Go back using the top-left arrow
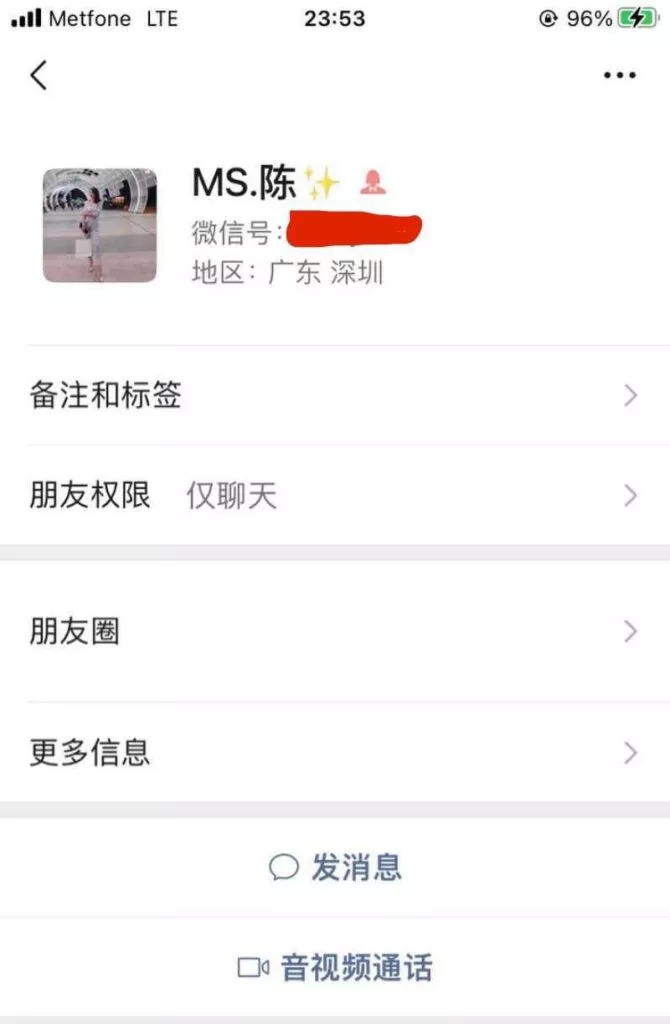Image resolution: width=670 pixels, height=1024 pixels. pyautogui.click(x=39, y=75)
